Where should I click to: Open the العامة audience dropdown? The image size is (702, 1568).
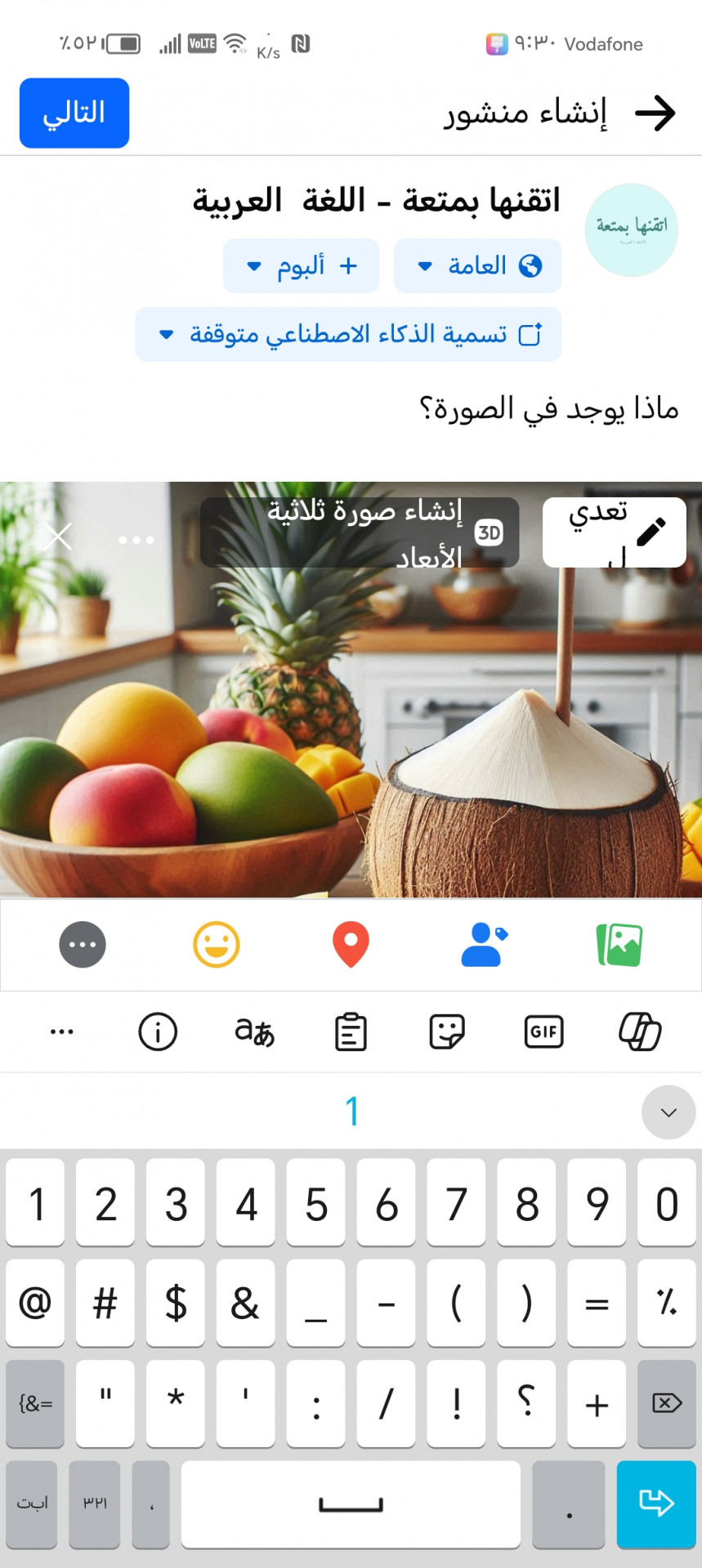tap(477, 265)
